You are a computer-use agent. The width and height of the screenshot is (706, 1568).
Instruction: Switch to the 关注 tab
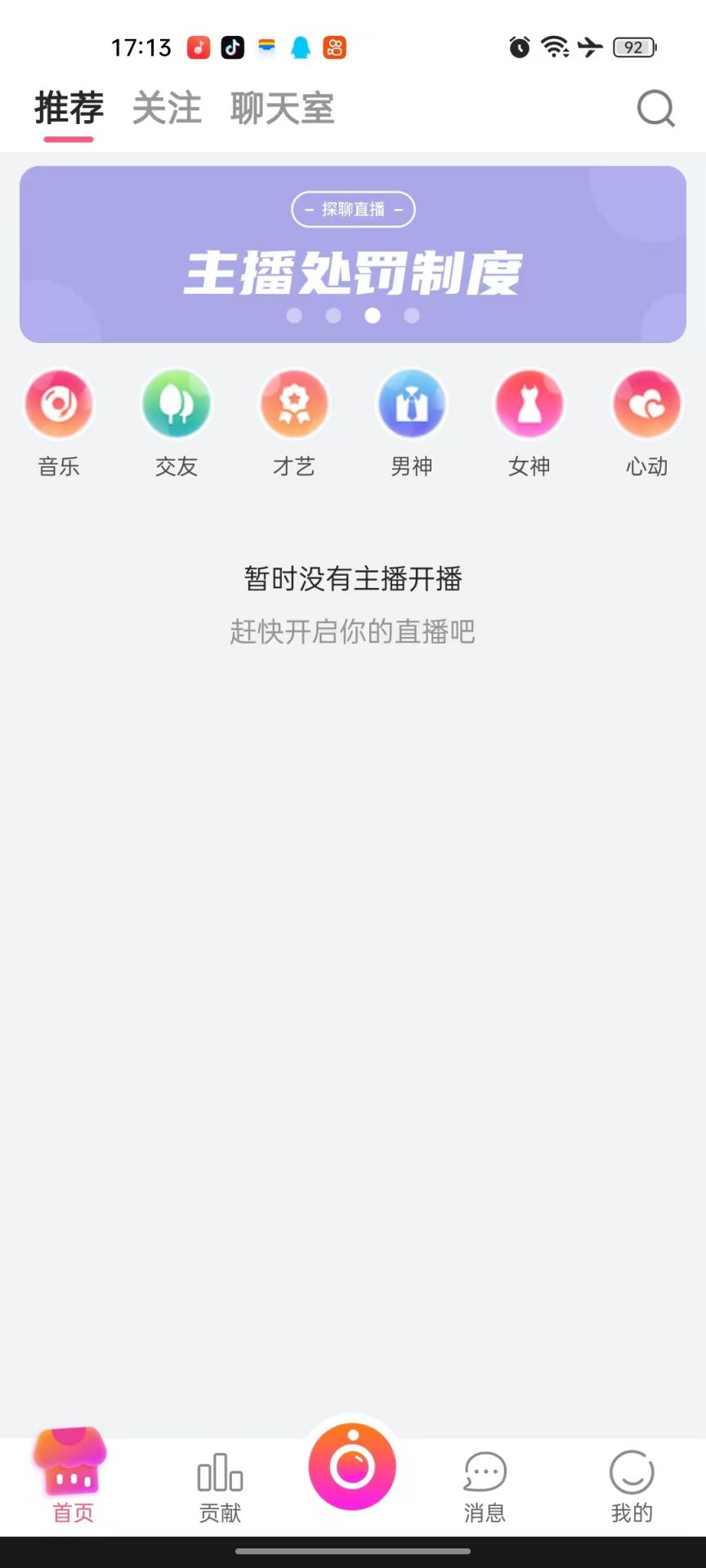pos(167,109)
